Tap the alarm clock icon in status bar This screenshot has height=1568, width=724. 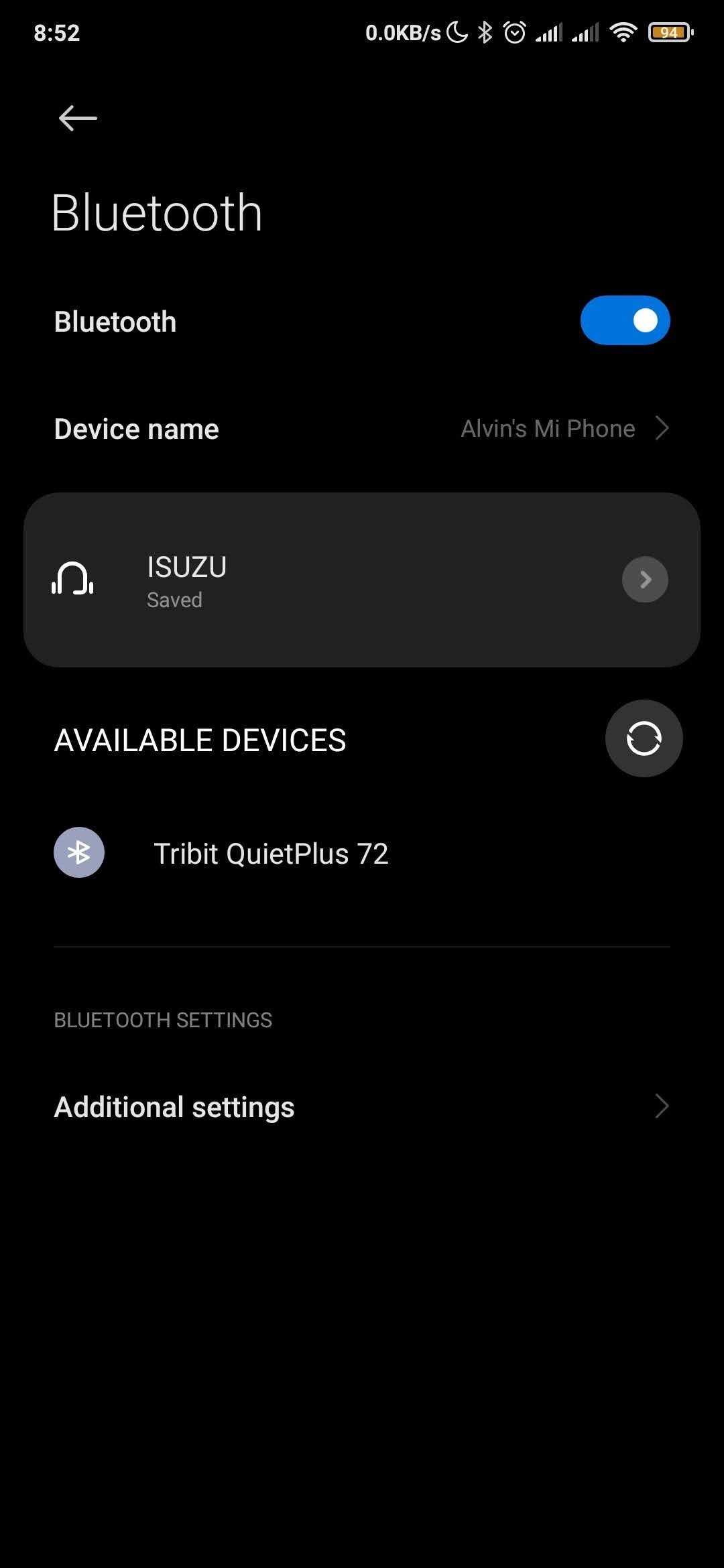(x=515, y=31)
